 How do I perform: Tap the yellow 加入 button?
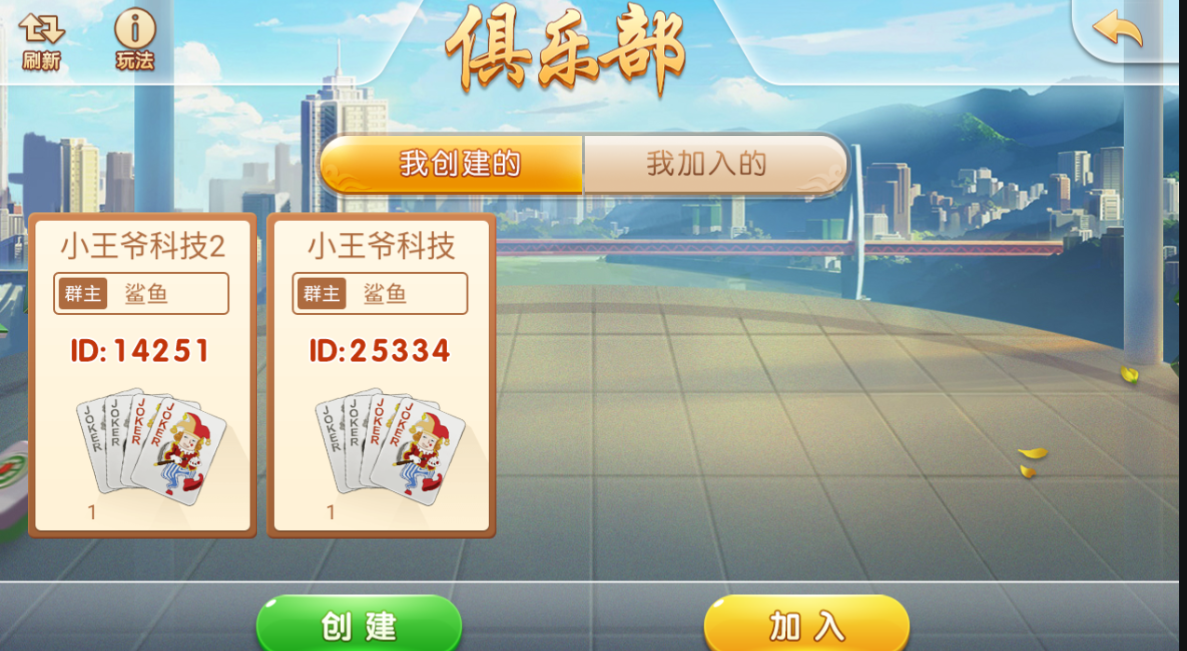click(806, 624)
